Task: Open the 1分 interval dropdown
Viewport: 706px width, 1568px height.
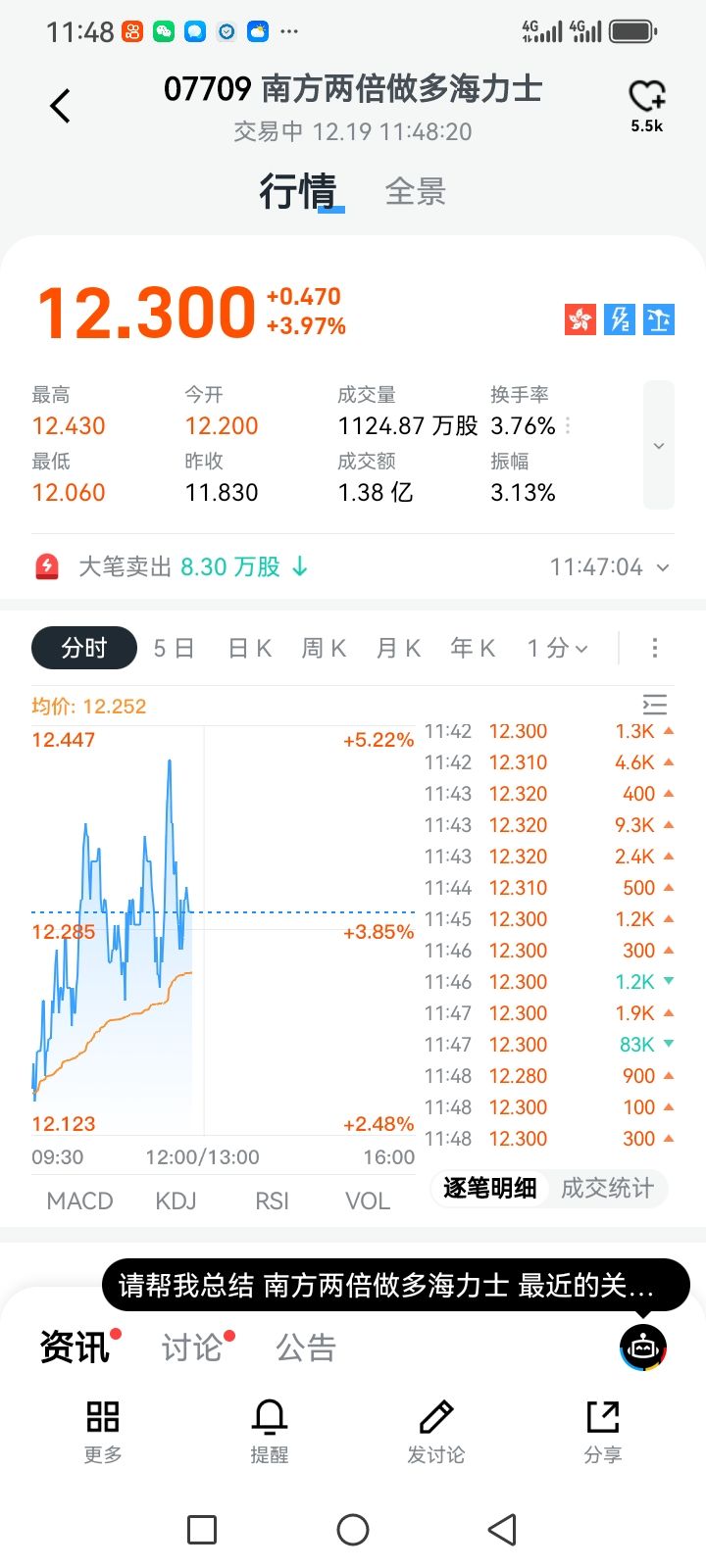Action: [x=557, y=649]
